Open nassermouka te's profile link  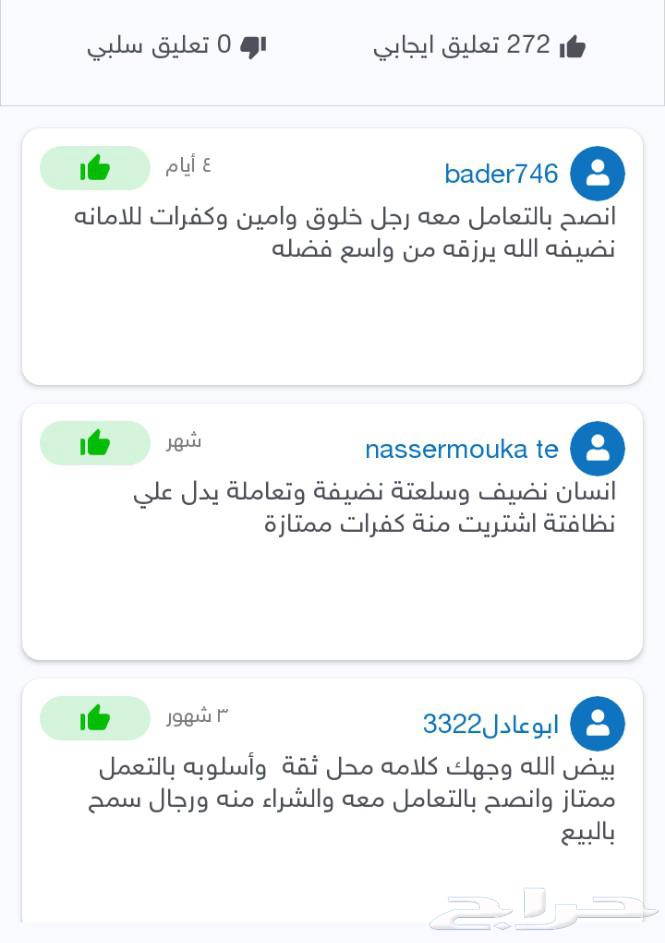coord(461,449)
